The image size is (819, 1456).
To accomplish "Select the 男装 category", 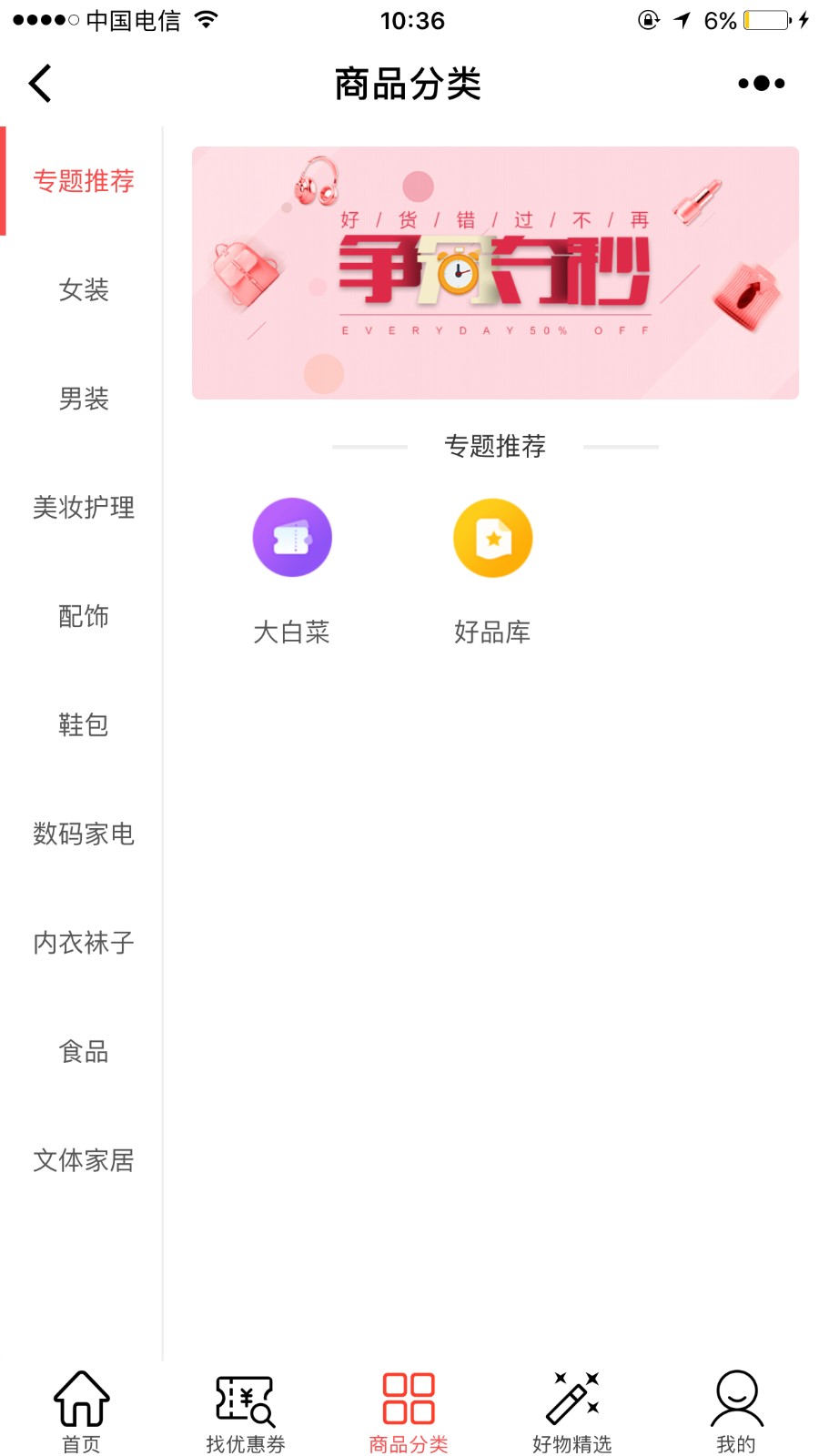I will click(x=83, y=399).
